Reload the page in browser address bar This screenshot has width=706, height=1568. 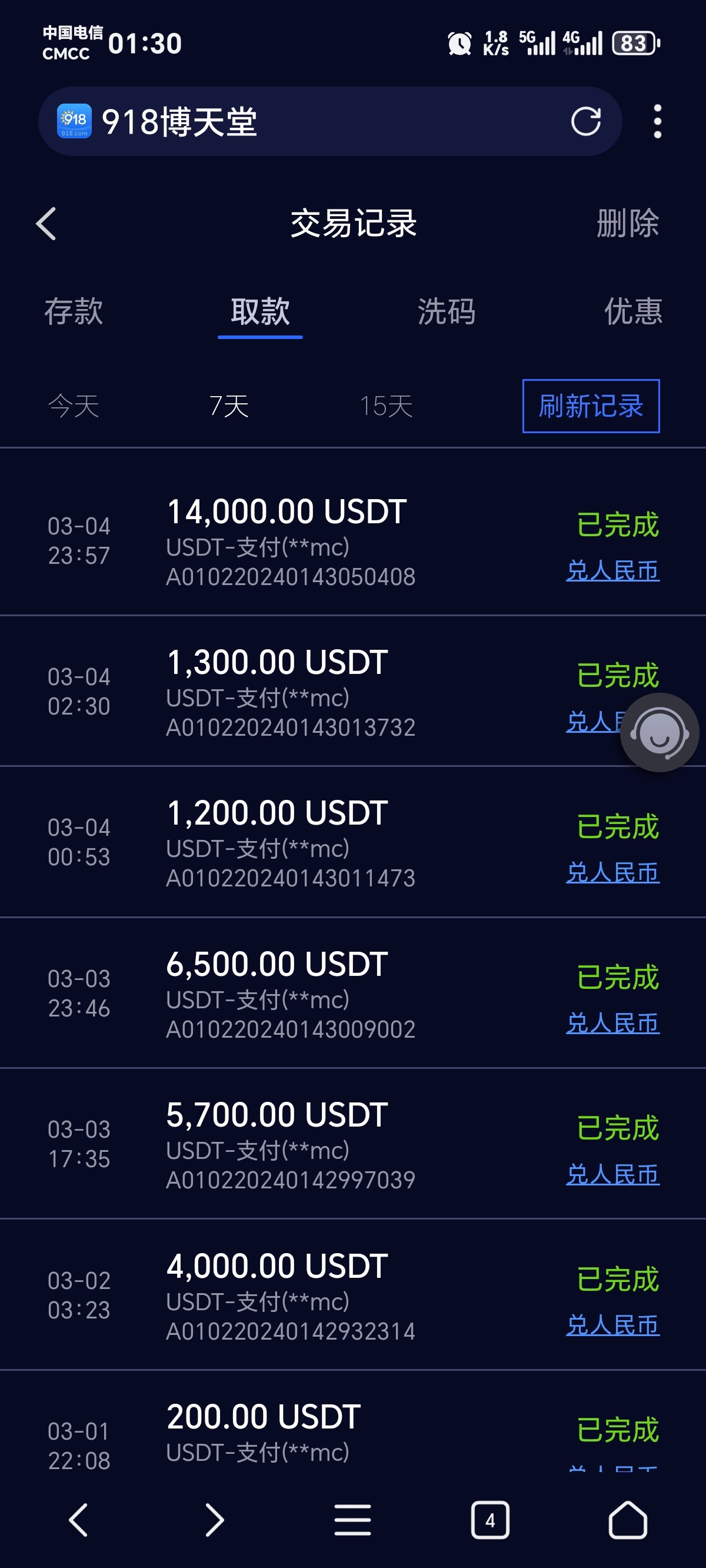click(x=585, y=121)
